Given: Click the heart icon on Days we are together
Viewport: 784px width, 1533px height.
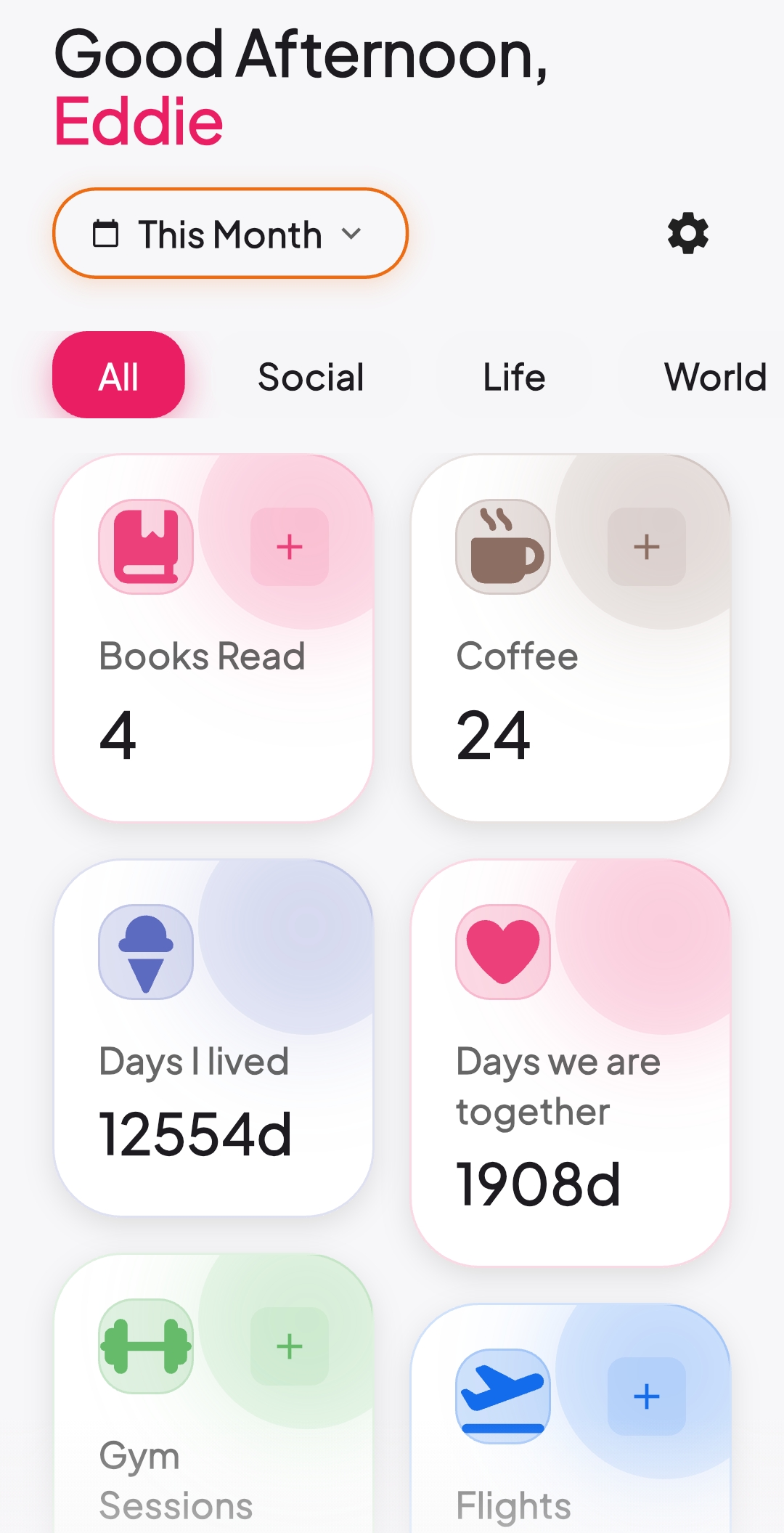Looking at the screenshot, I should (x=502, y=952).
